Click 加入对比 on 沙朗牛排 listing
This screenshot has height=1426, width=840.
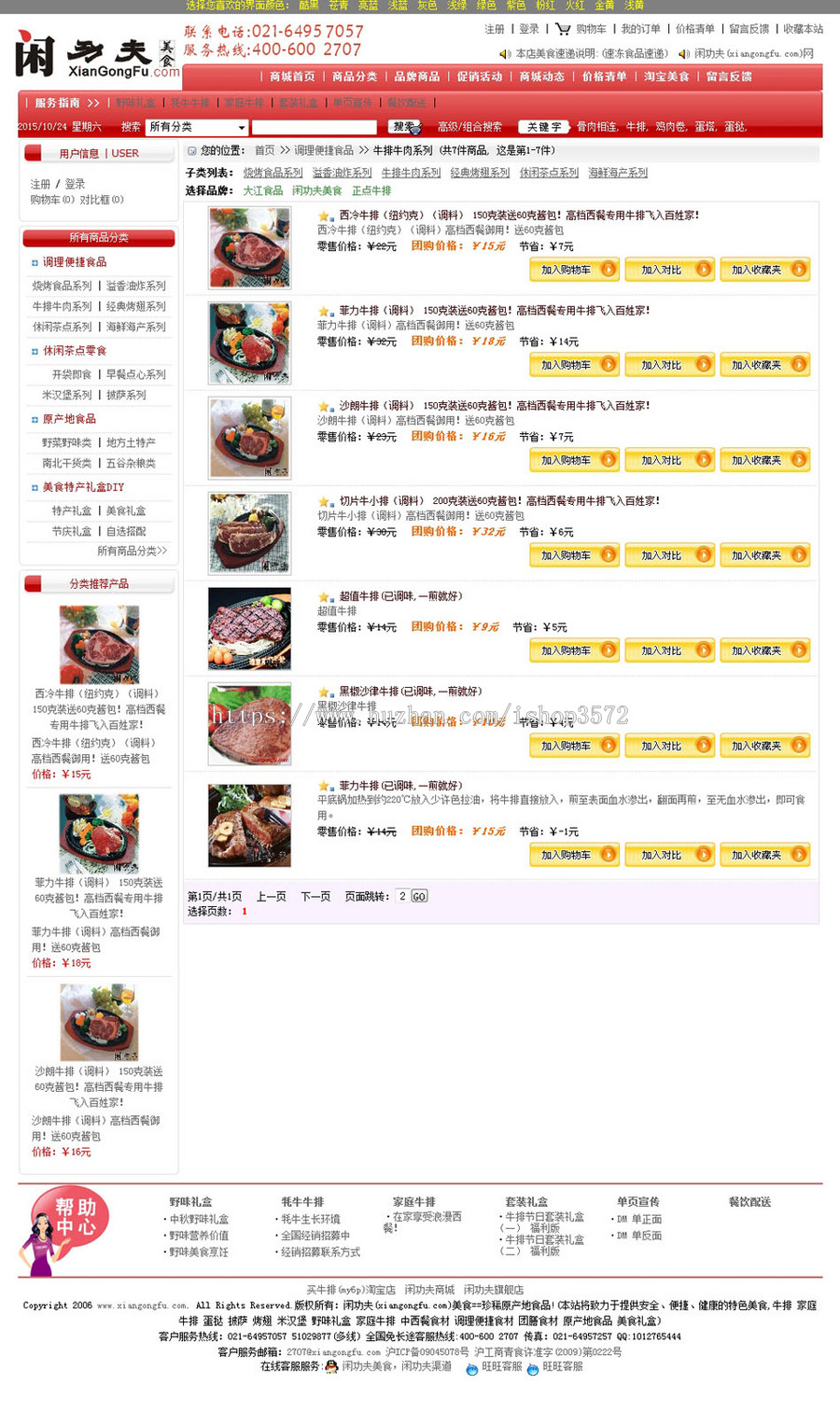click(669, 459)
